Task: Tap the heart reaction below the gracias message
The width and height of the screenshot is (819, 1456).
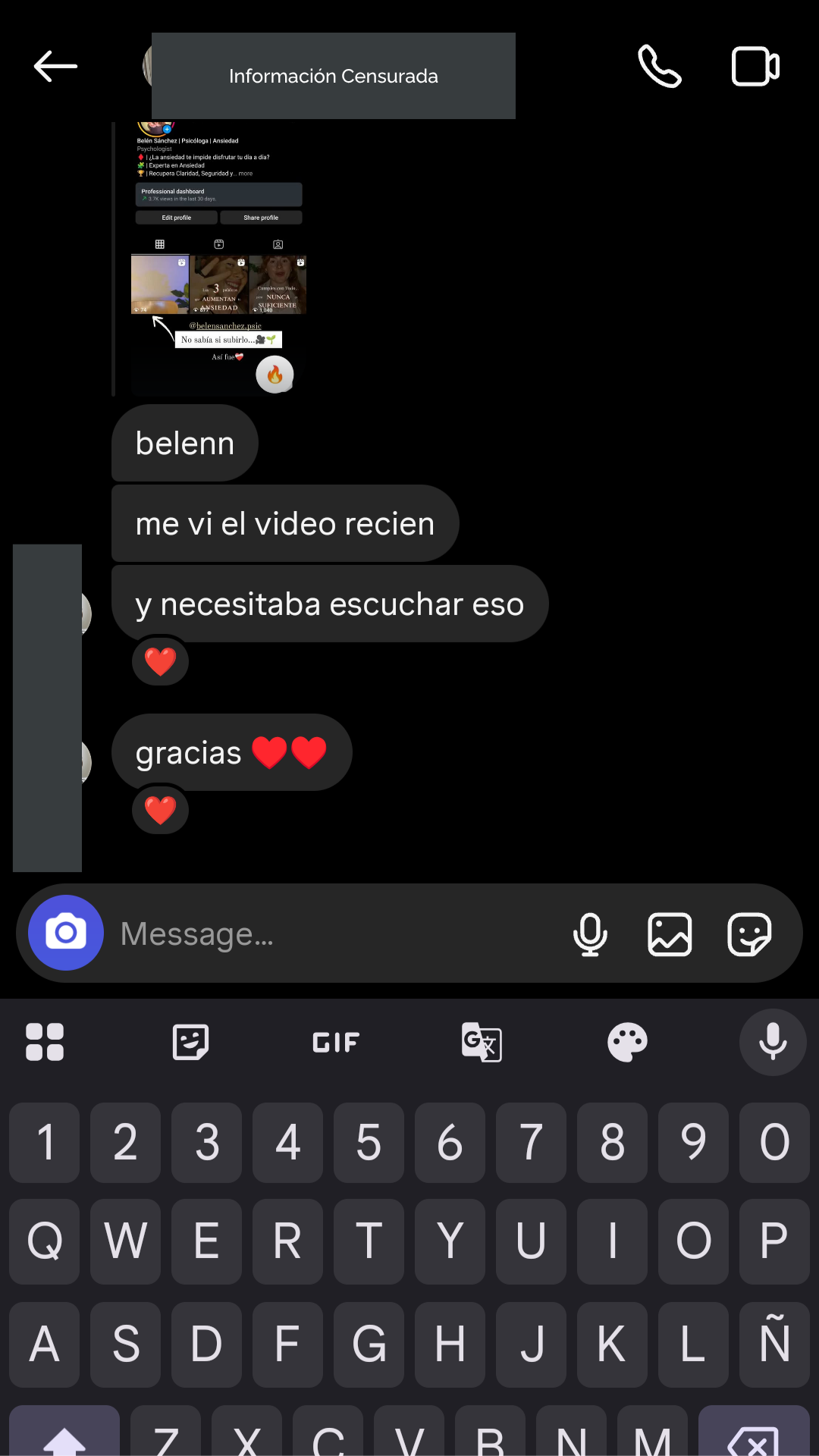Action: click(159, 810)
